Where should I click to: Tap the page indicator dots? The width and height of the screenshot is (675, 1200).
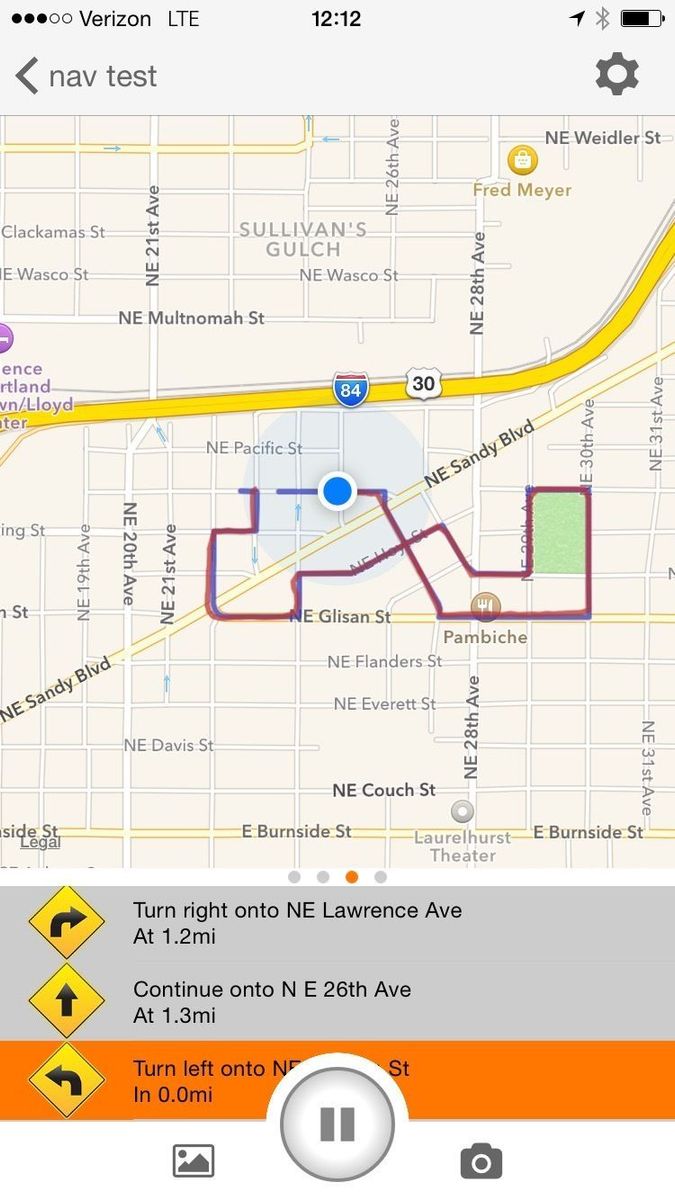pyautogui.click(x=337, y=877)
